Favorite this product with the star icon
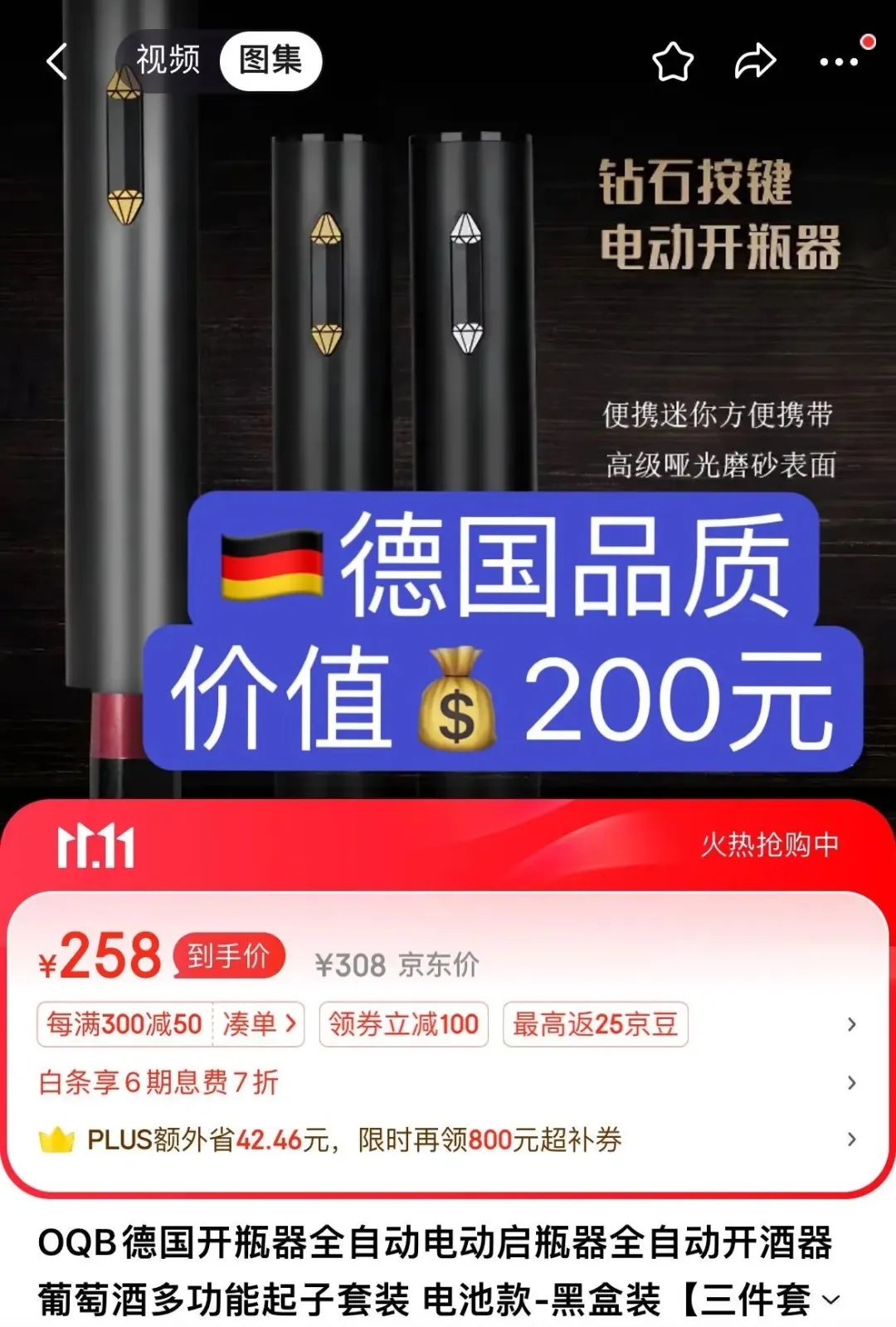The width and height of the screenshot is (896, 1327). (673, 62)
